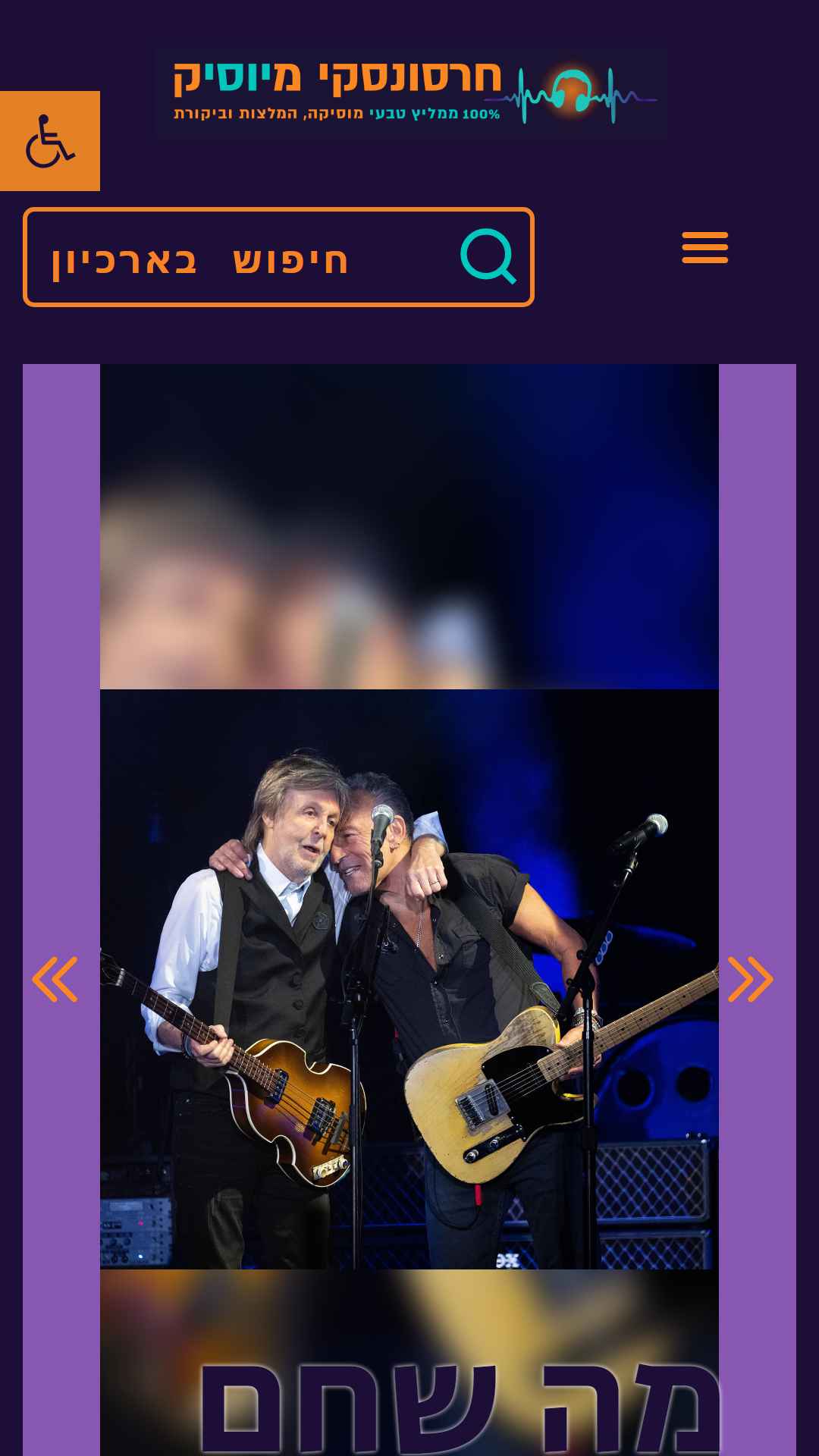
Task: Open the accessibility menu button
Action: pyautogui.click(x=50, y=141)
